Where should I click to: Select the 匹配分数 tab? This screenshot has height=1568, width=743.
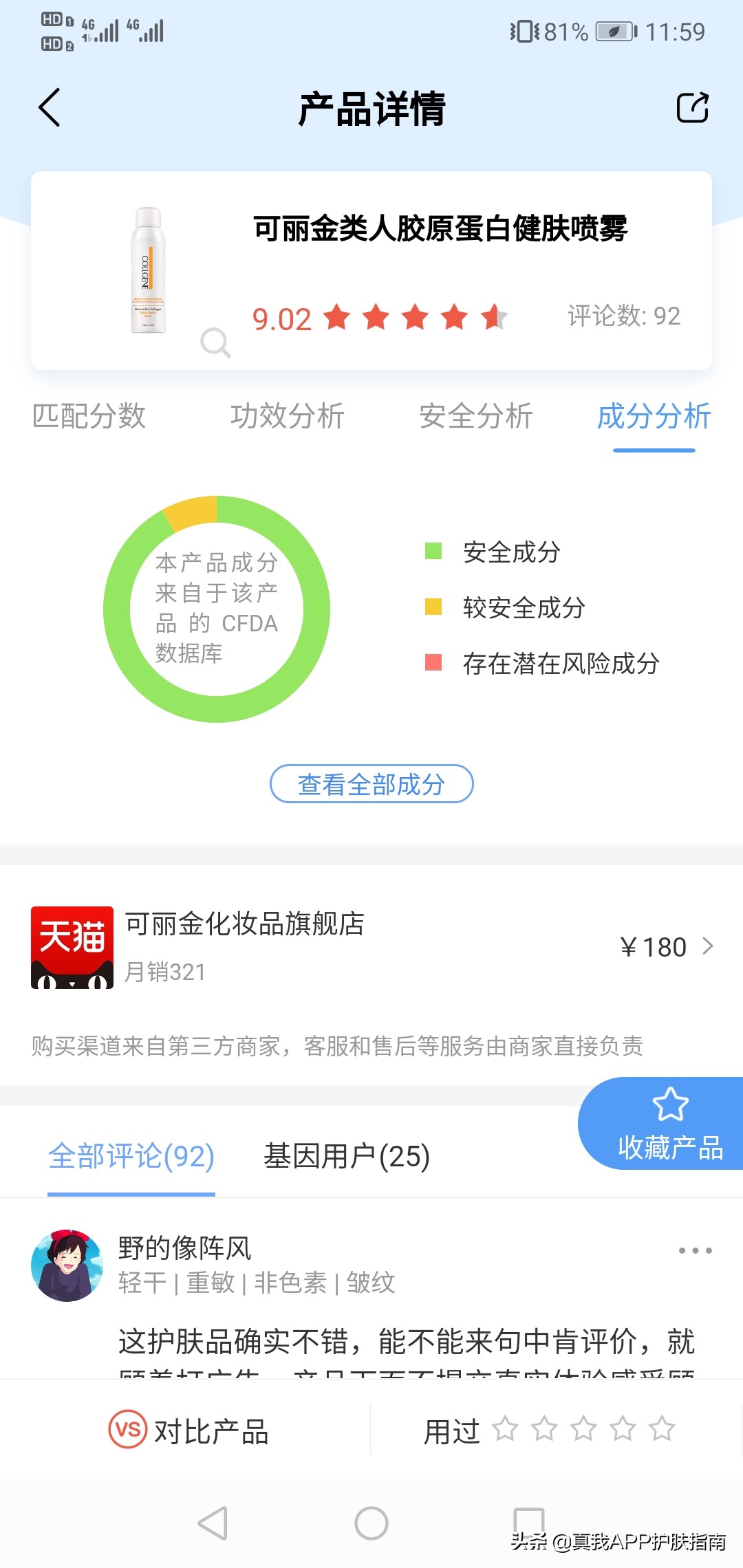[x=90, y=416]
